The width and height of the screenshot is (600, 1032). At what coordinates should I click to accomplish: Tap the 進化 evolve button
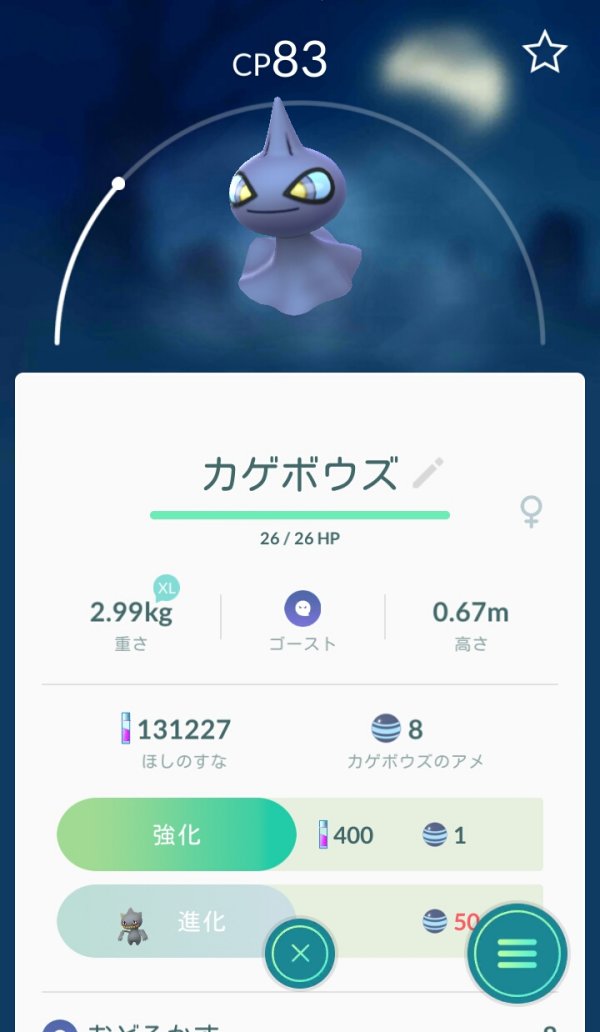[176, 921]
